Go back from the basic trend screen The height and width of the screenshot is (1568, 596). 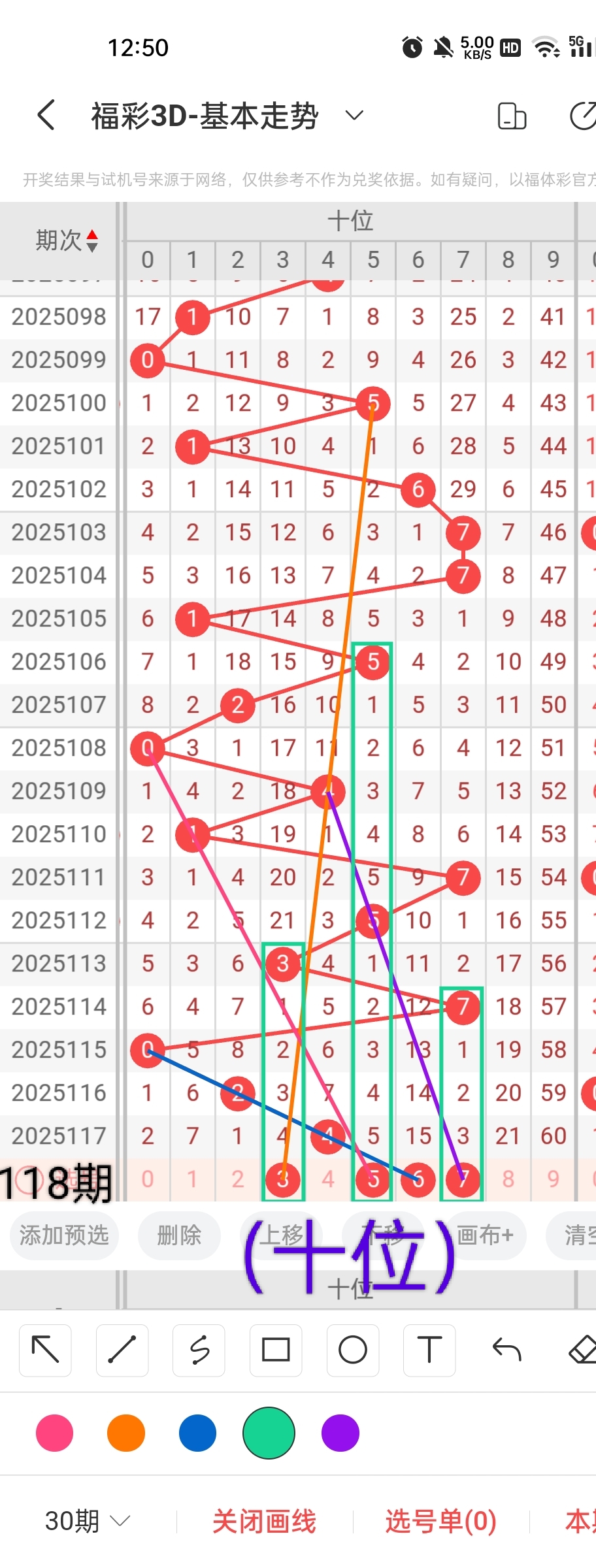pyautogui.click(x=46, y=116)
